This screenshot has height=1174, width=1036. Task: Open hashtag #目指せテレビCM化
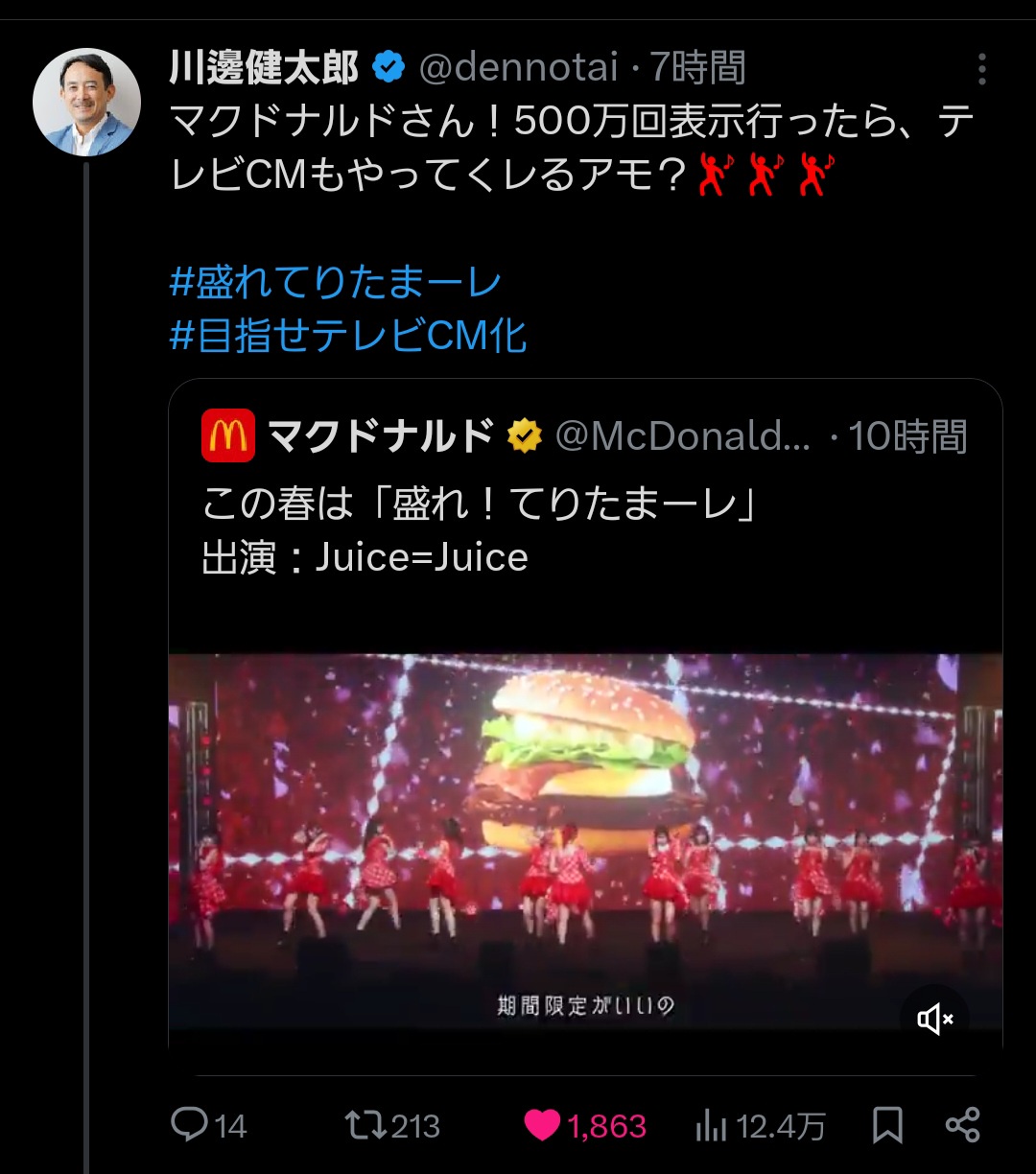click(348, 337)
